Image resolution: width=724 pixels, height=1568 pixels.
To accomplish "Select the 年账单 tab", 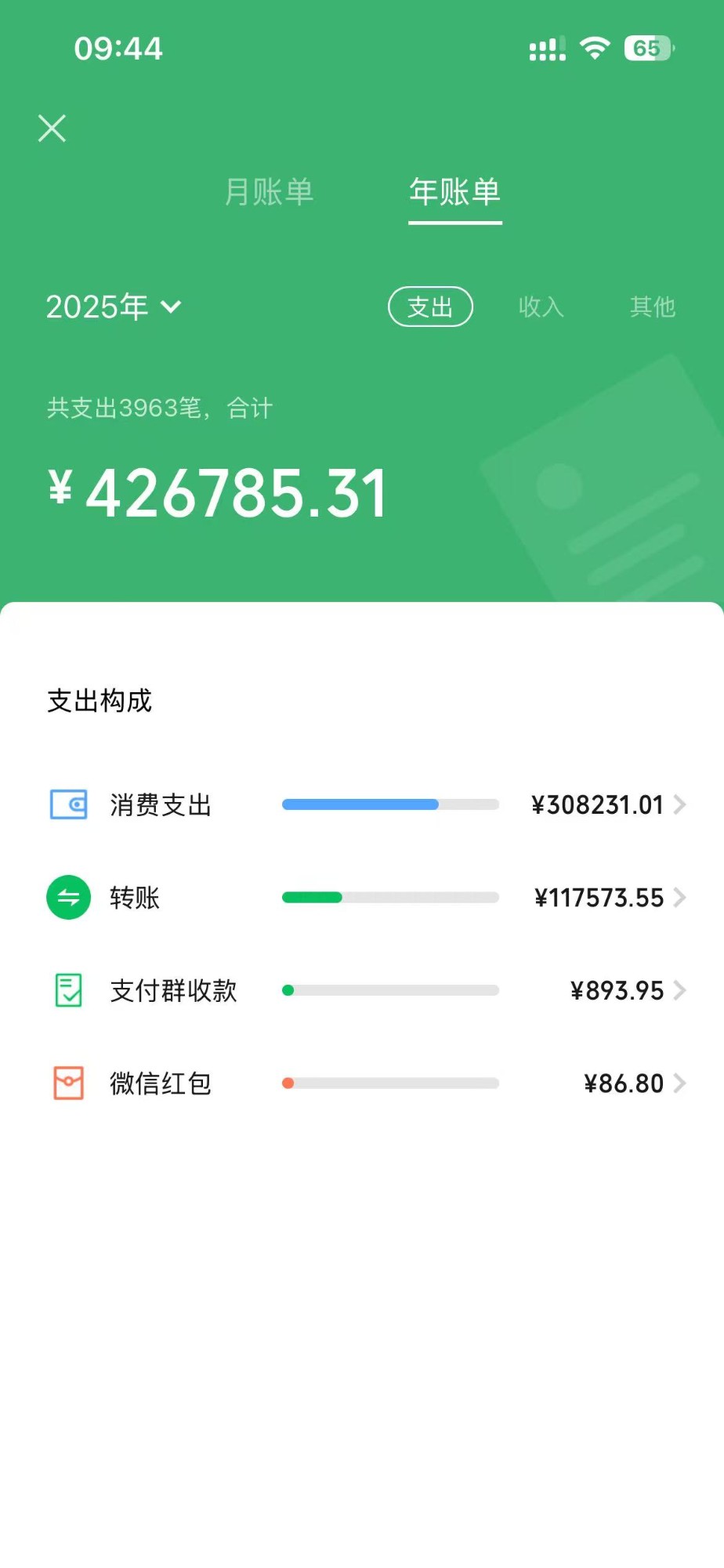I will tap(454, 192).
